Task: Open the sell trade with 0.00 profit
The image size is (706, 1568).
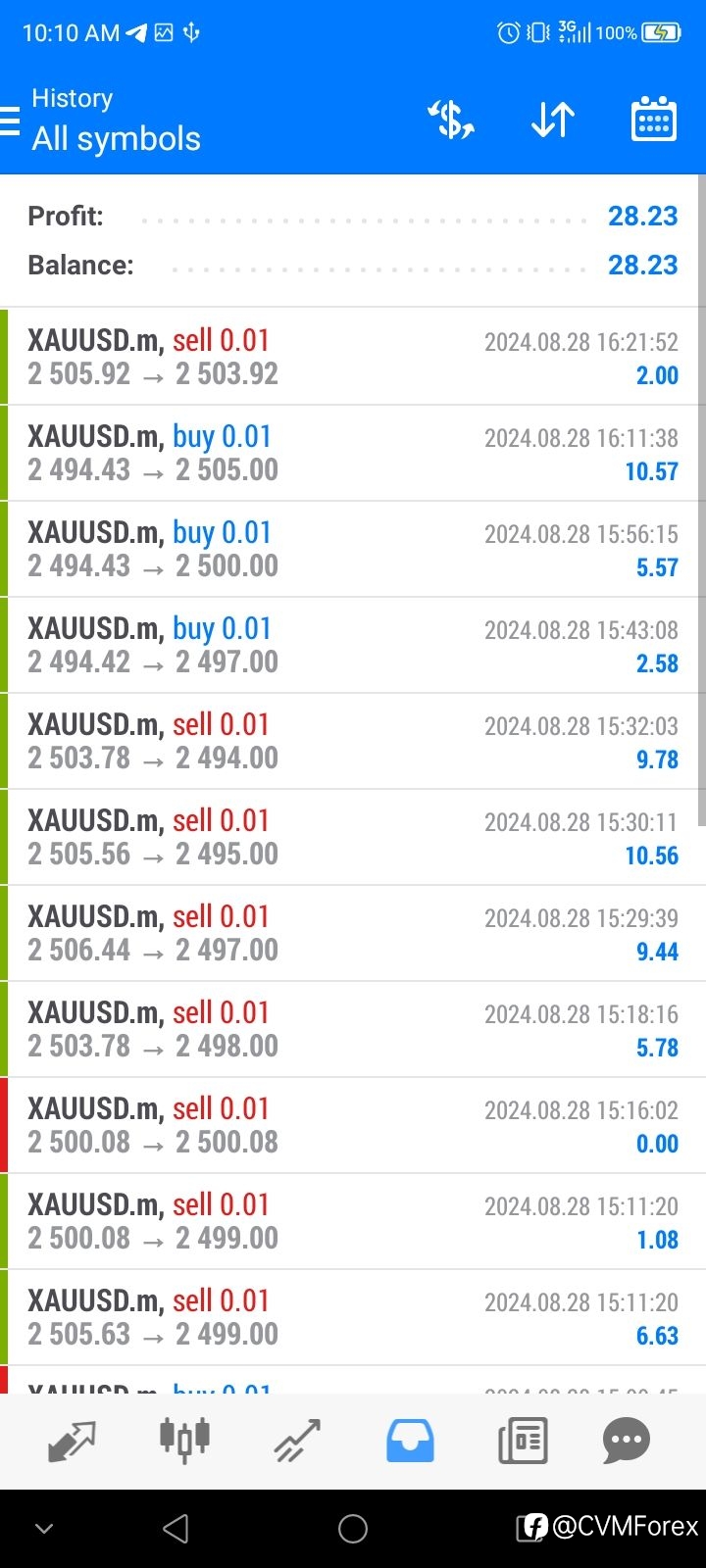Action: pyautogui.click(x=353, y=1125)
